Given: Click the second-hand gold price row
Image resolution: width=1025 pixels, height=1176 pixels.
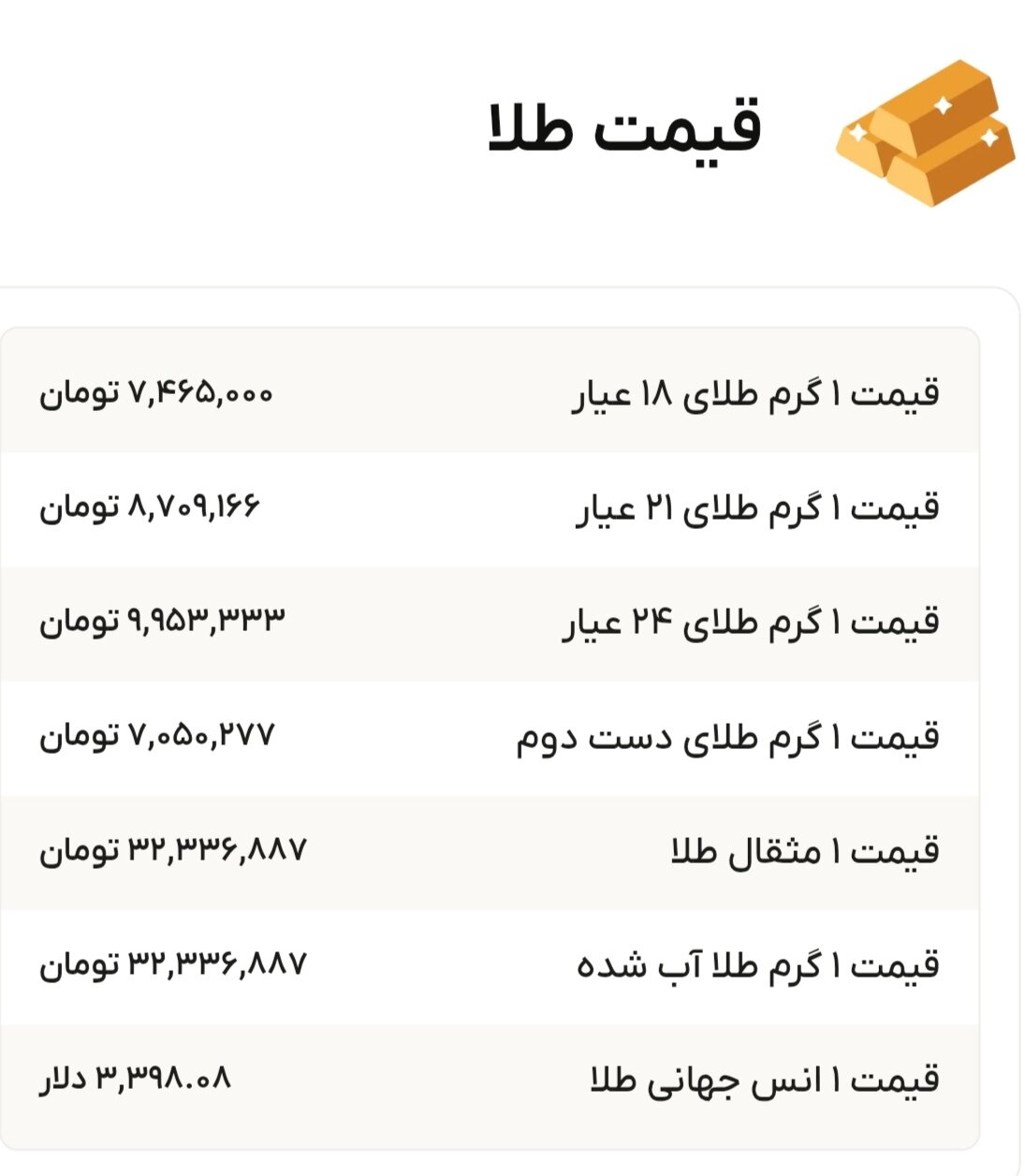Looking at the screenshot, I should 512,739.
